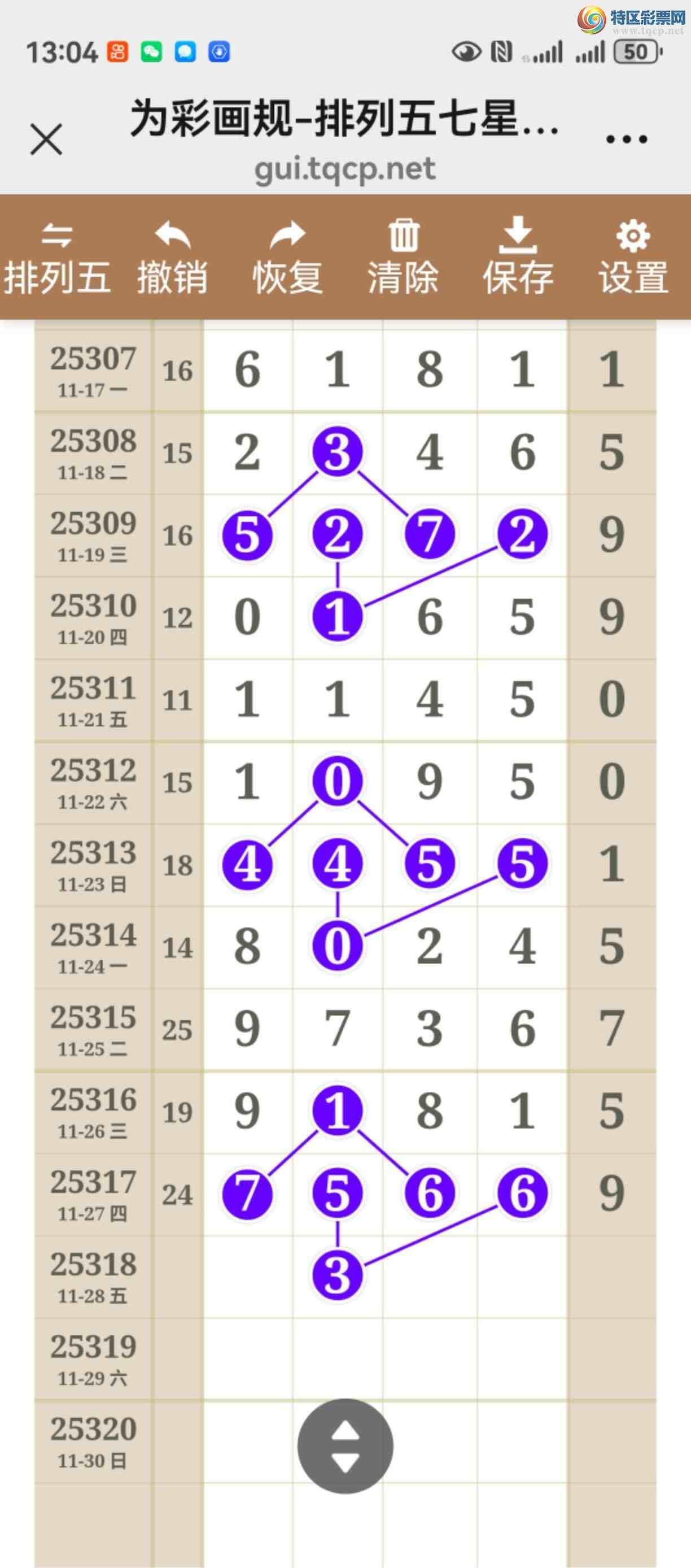Toggle circled 3 in row 25308
Viewport: 691px width, 1568px height.
pyautogui.click(x=338, y=452)
